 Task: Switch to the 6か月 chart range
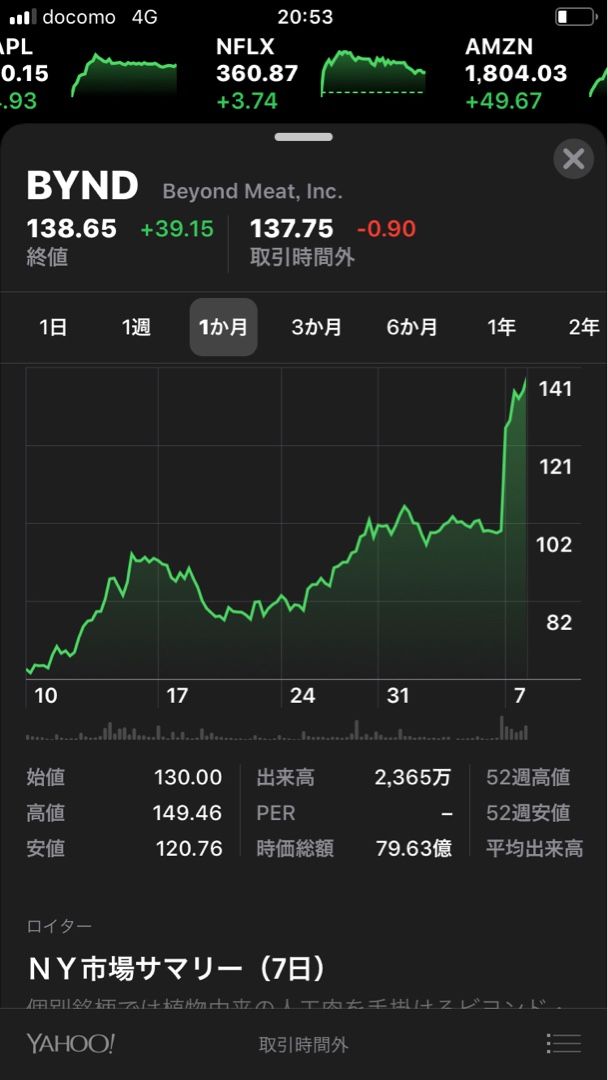click(412, 327)
